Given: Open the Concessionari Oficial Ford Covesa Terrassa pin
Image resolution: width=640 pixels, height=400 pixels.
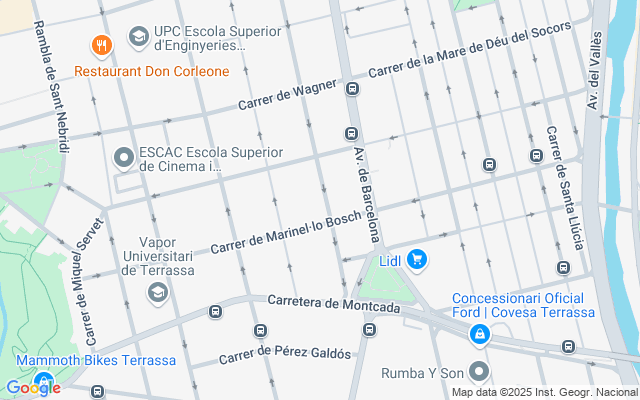Looking at the screenshot, I should (x=480, y=334).
